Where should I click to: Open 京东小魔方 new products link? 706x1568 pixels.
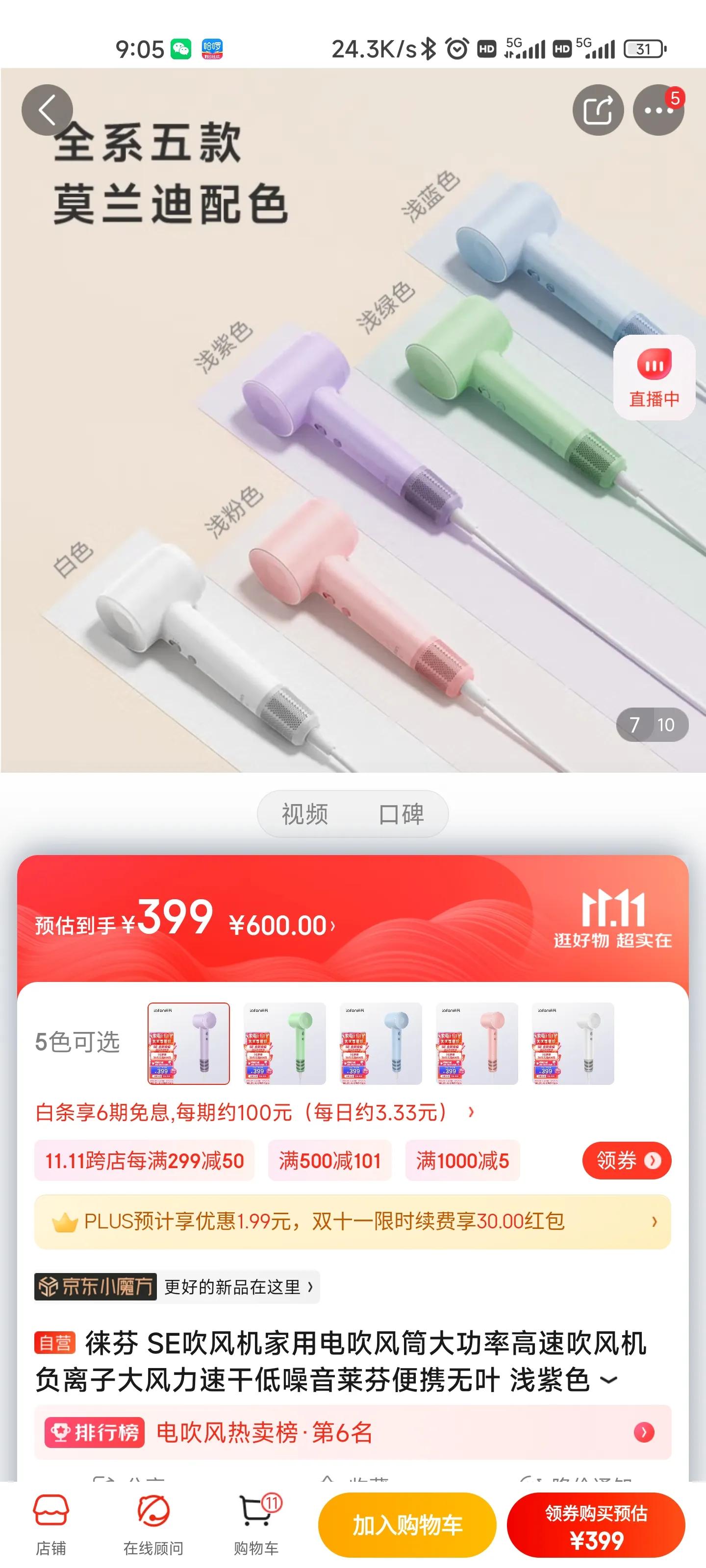176,1287
